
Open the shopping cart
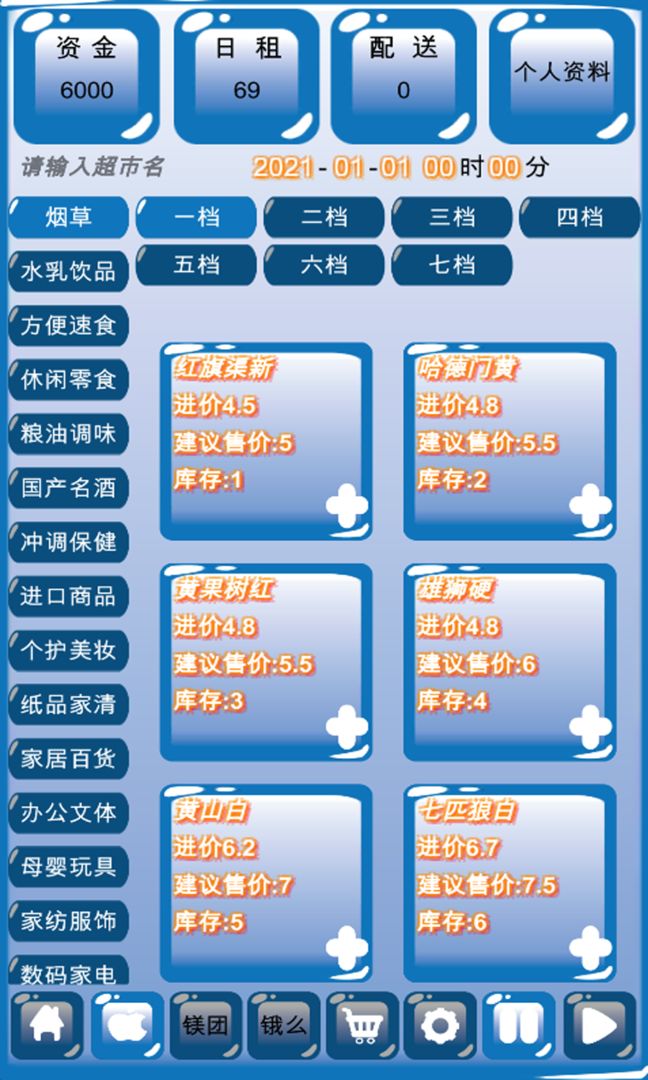[362, 1025]
